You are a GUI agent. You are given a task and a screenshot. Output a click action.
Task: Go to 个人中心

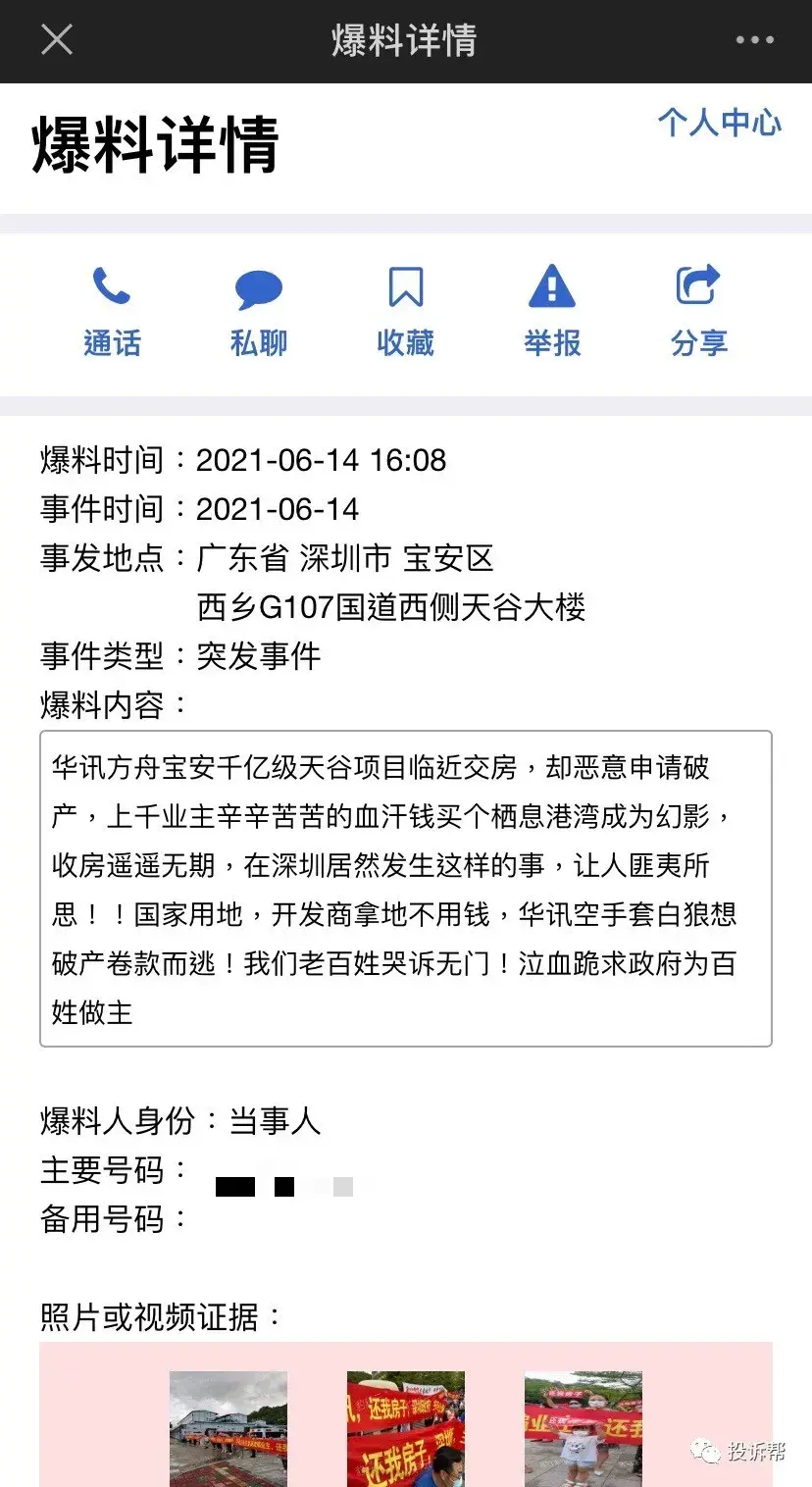(x=719, y=123)
